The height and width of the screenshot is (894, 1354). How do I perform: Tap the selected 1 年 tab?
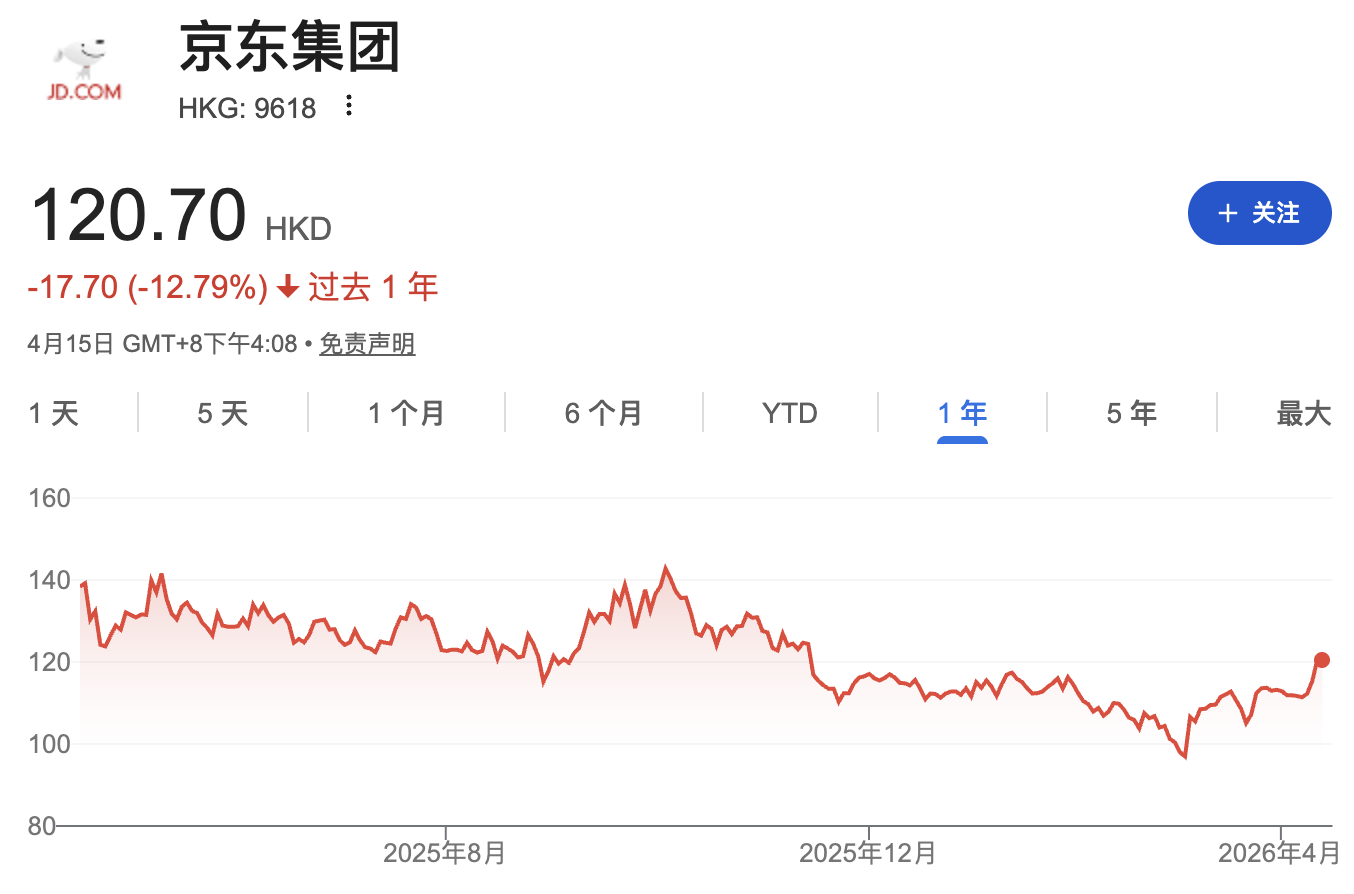coord(962,413)
